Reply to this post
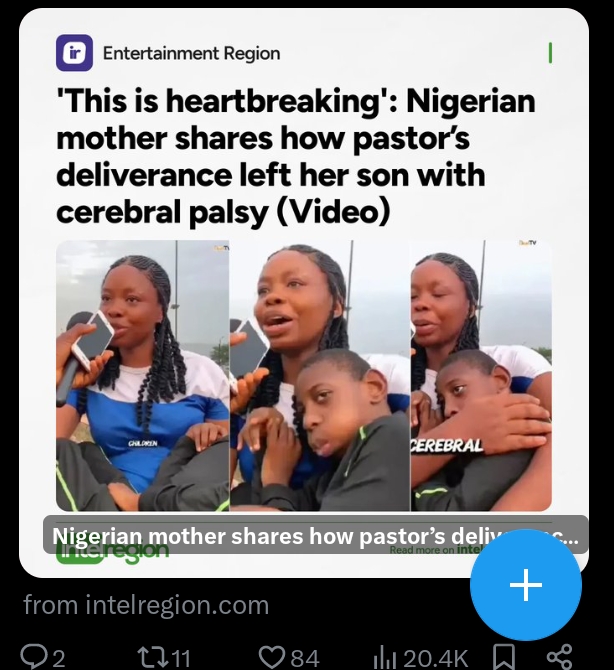The width and height of the screenshot is (614, 670). pos(35,656)
